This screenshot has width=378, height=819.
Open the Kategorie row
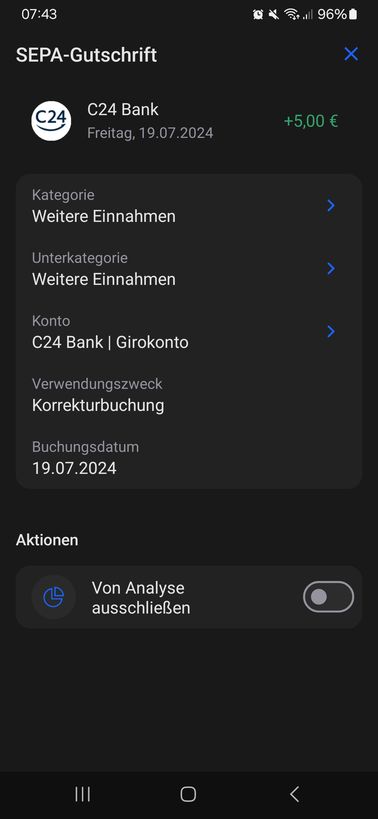pyautogui.click(x=188, y=206)
